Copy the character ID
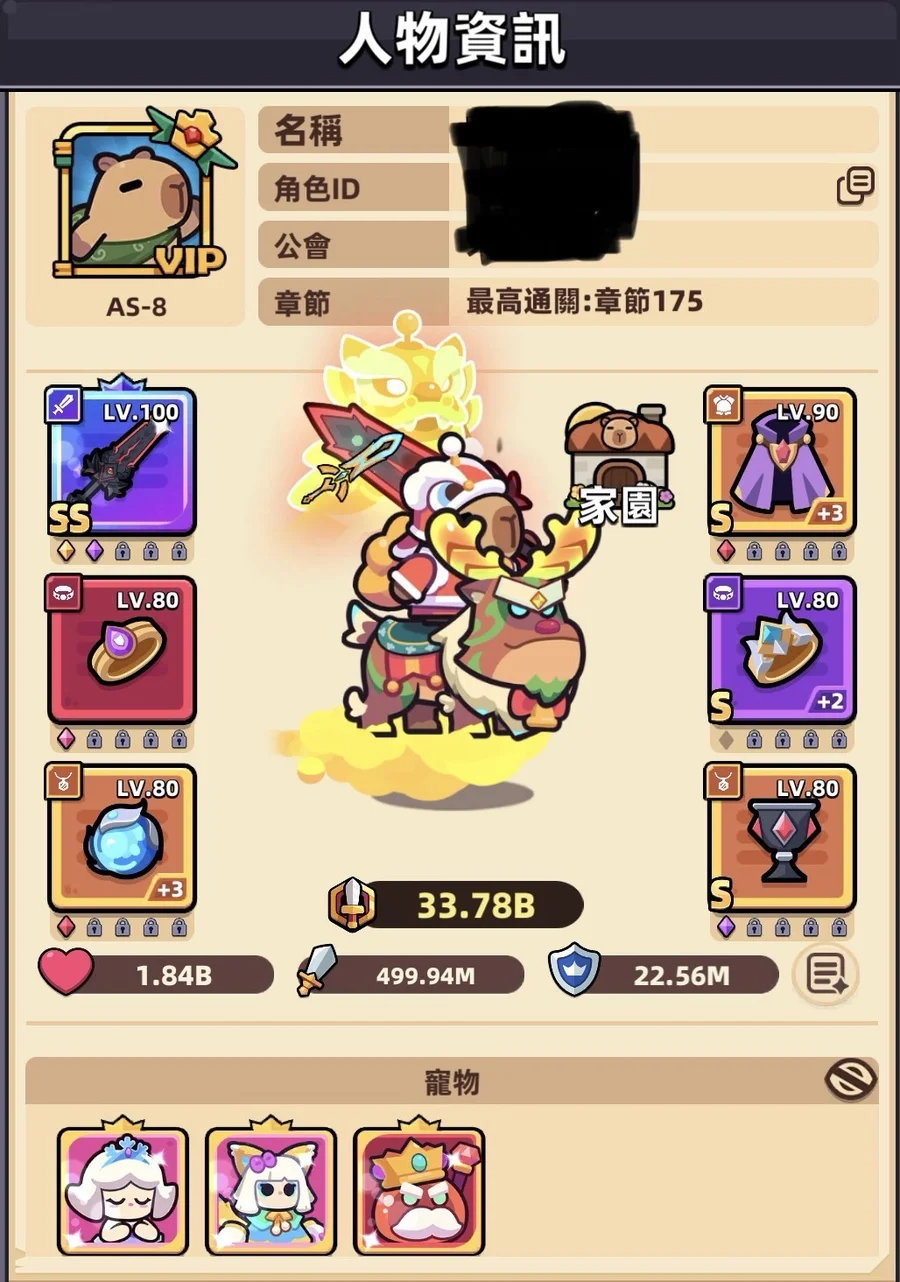 (x=855, y=186)
